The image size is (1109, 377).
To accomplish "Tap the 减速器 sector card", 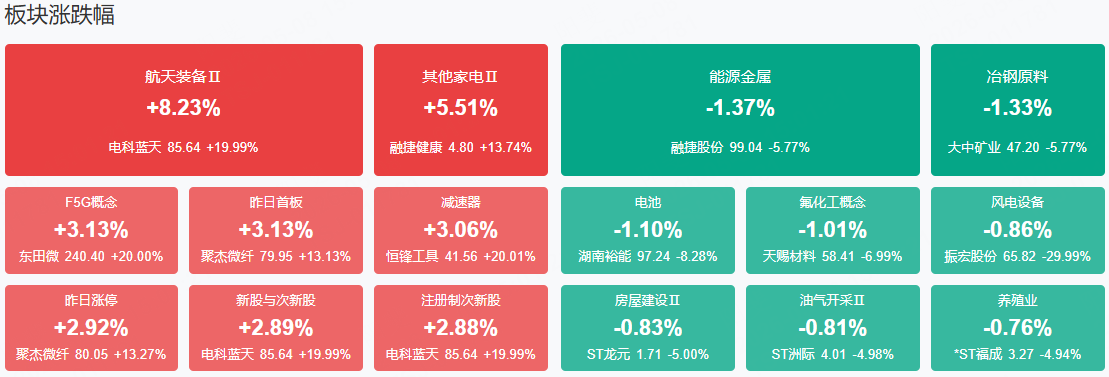I will pos(460,230).
